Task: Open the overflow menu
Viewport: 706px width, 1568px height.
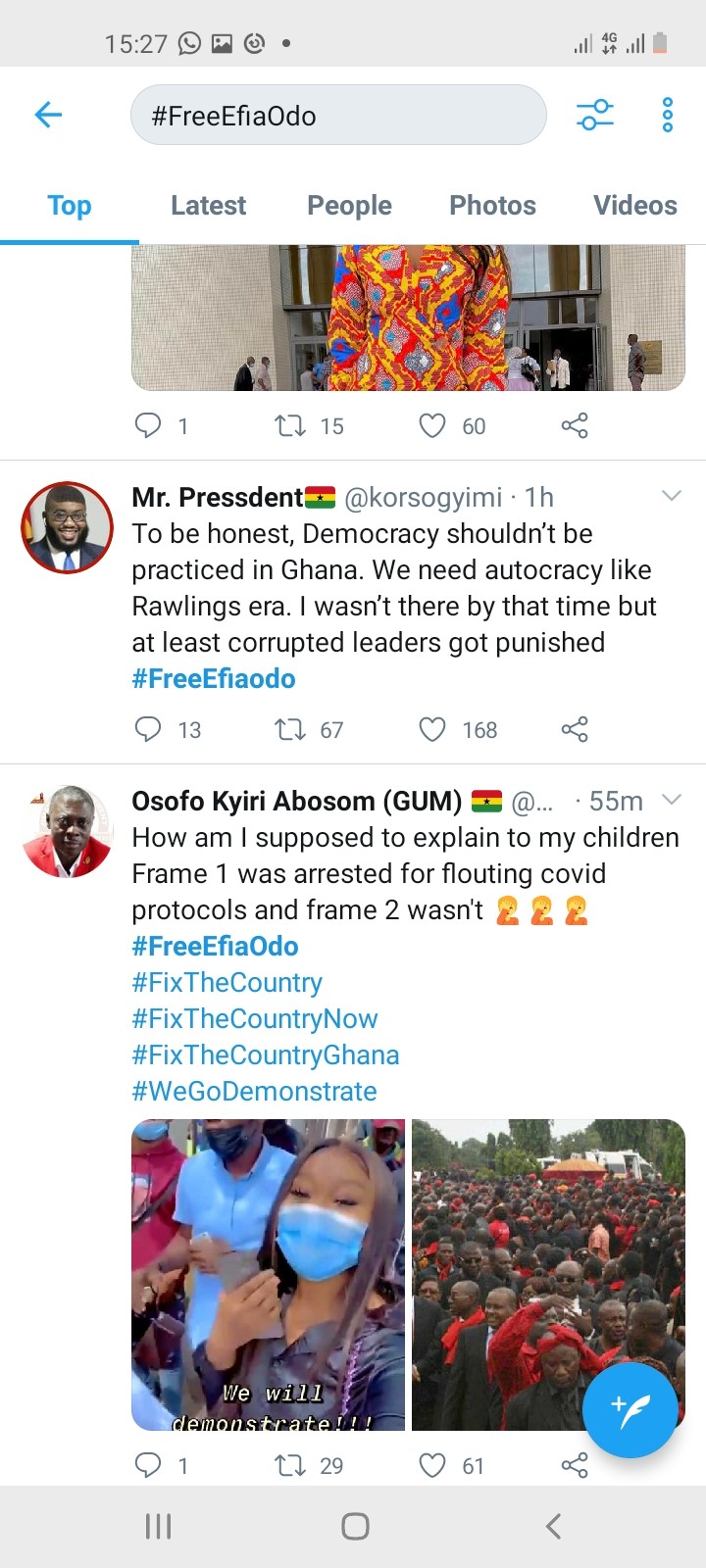Action: [x=668, y=115]
